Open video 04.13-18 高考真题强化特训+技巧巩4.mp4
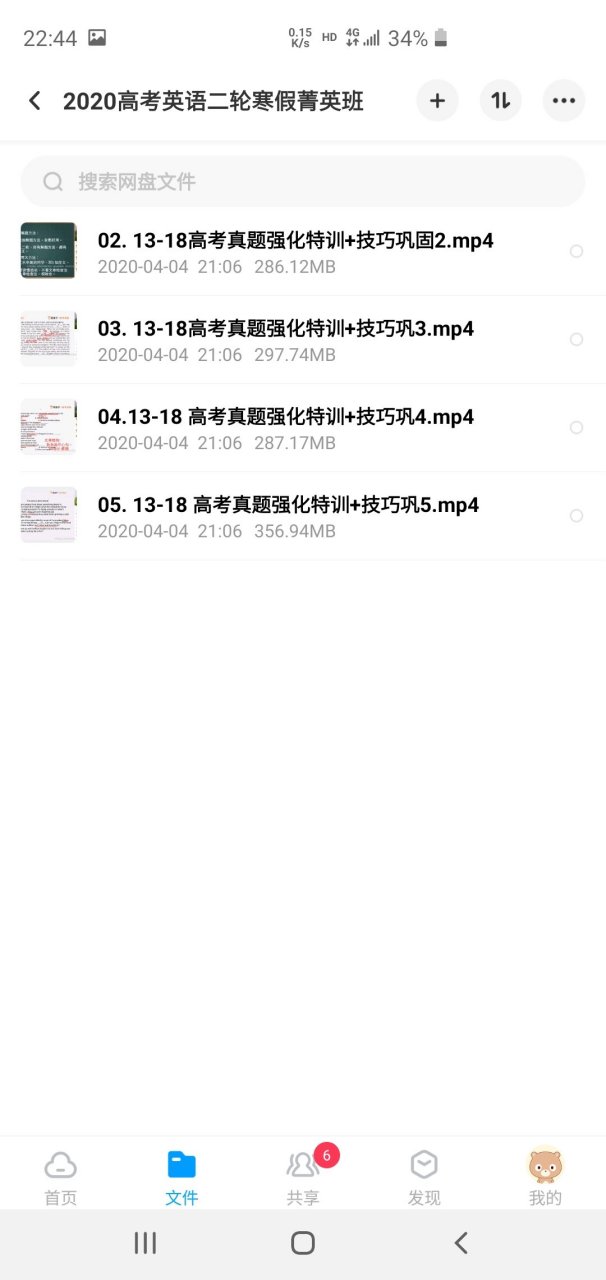Screen dimensions: 606x1280 (x=285, y=417)
